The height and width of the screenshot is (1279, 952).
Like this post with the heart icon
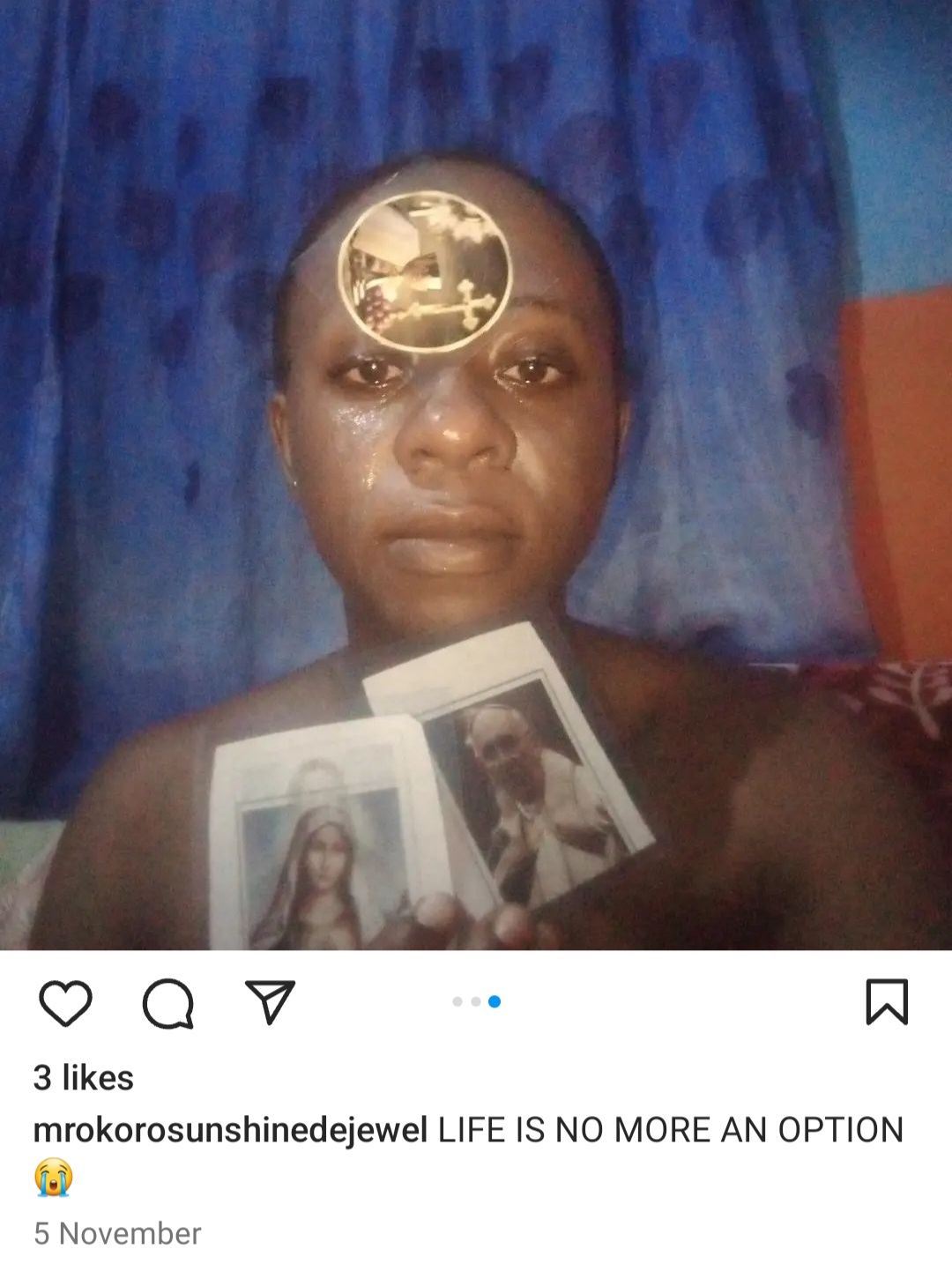click(x=66, y=1003)
